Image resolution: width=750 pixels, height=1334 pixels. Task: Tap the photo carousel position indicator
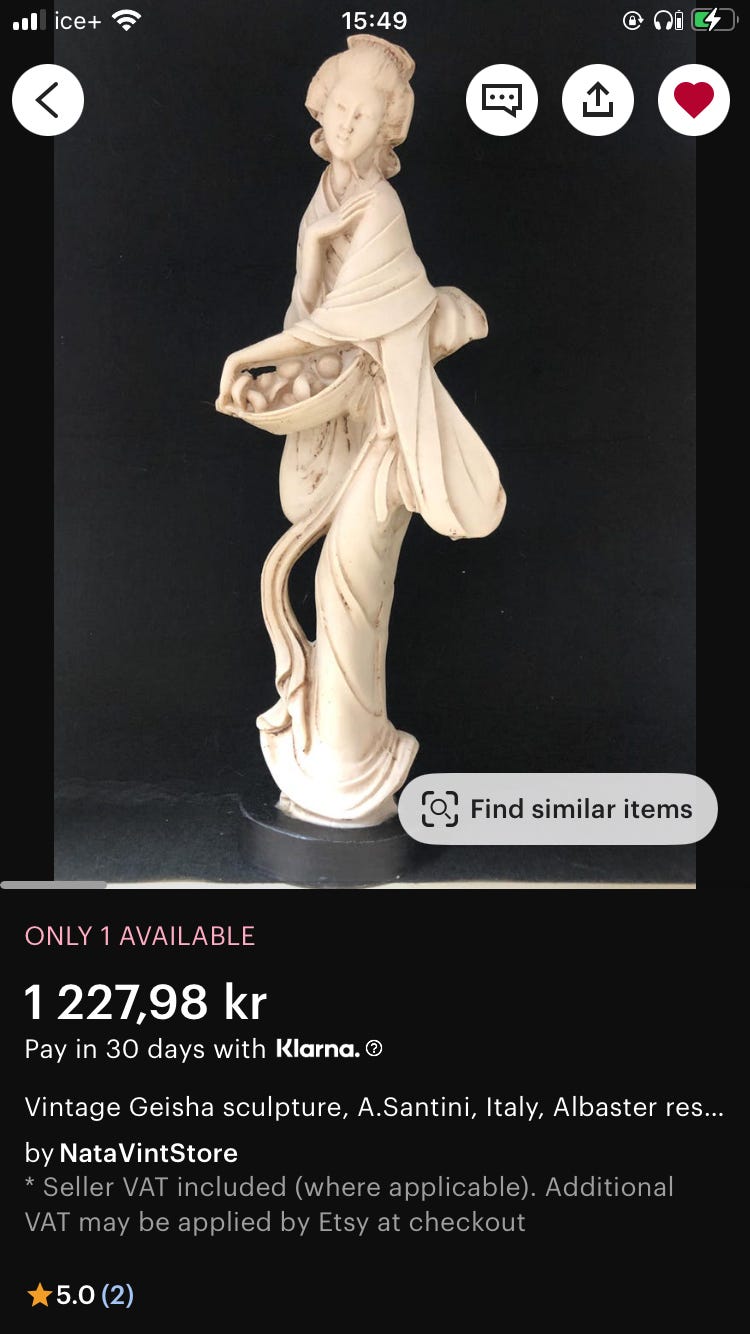coord(55,884)
